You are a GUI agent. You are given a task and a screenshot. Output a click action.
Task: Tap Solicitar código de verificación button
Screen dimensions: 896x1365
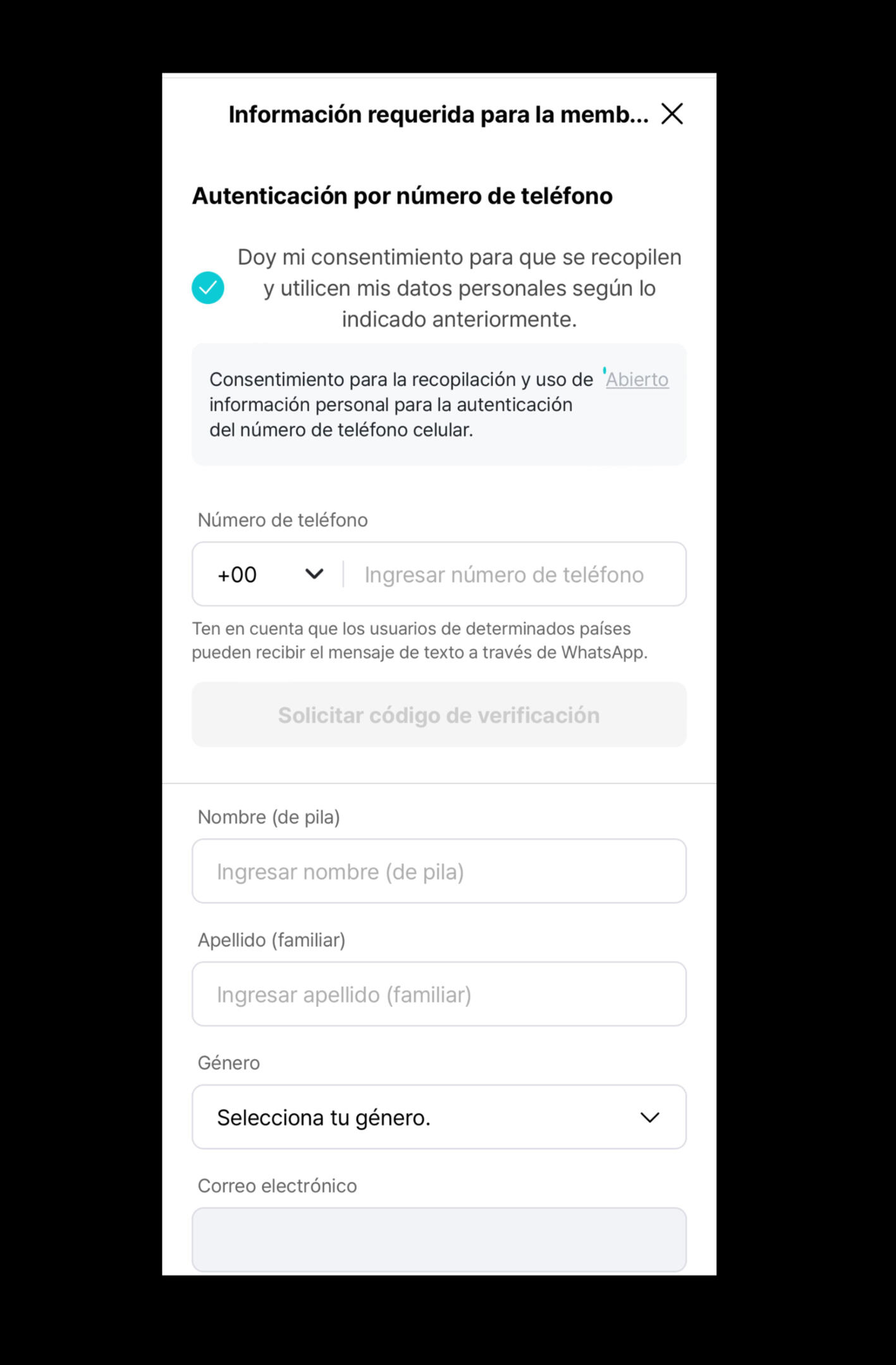(439, 715)
